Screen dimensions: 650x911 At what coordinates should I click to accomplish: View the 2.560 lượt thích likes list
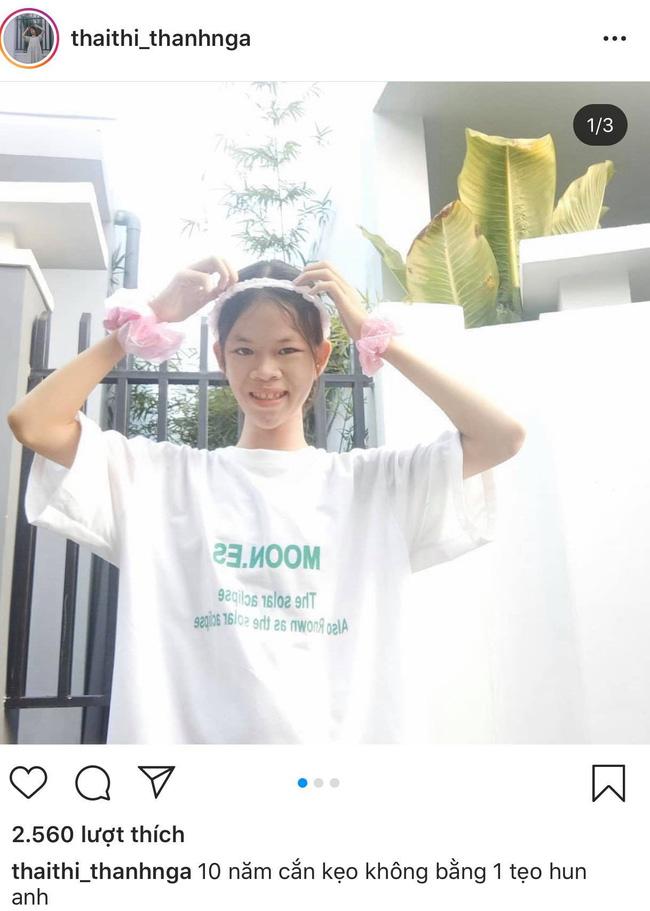[x=98, y=834]
